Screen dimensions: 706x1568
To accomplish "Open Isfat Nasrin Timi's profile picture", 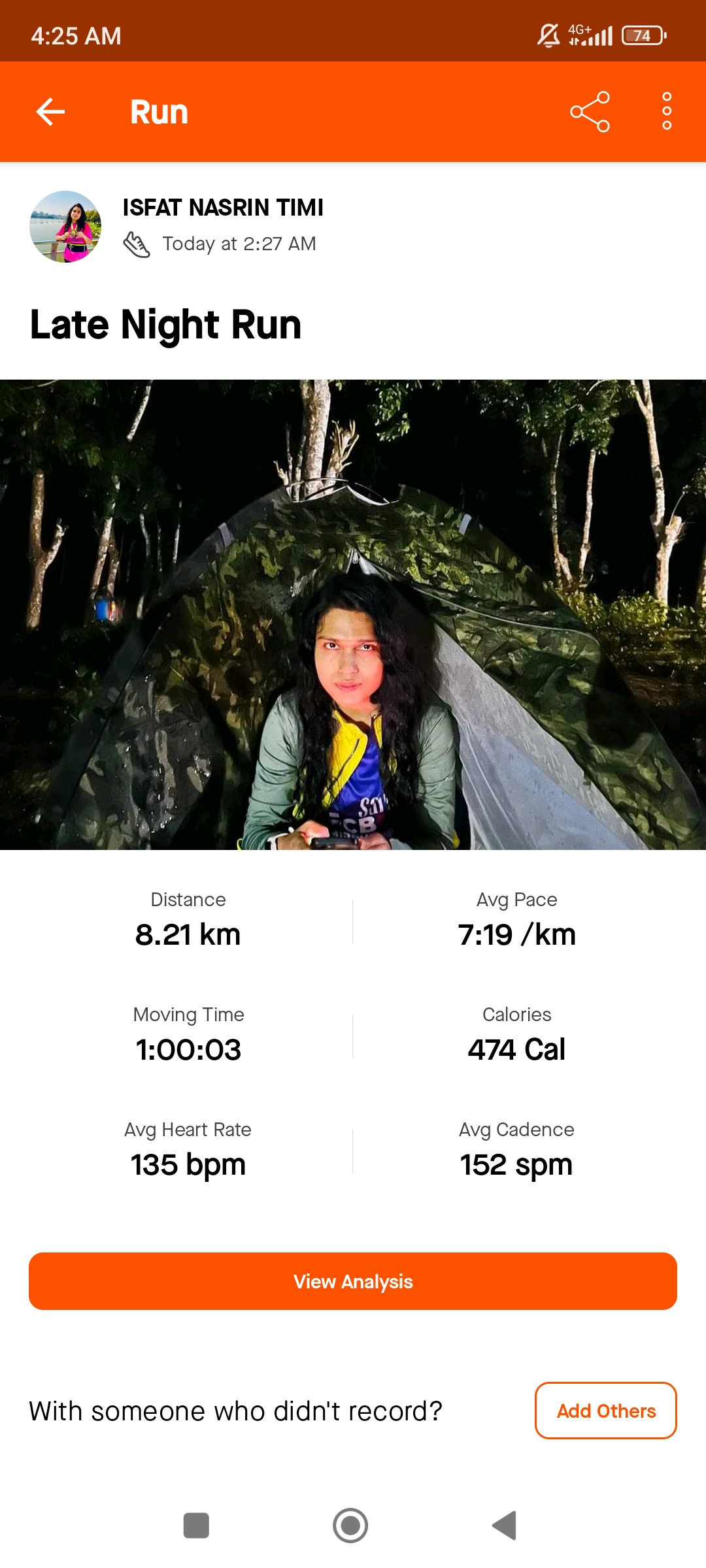I will point(65,227).
